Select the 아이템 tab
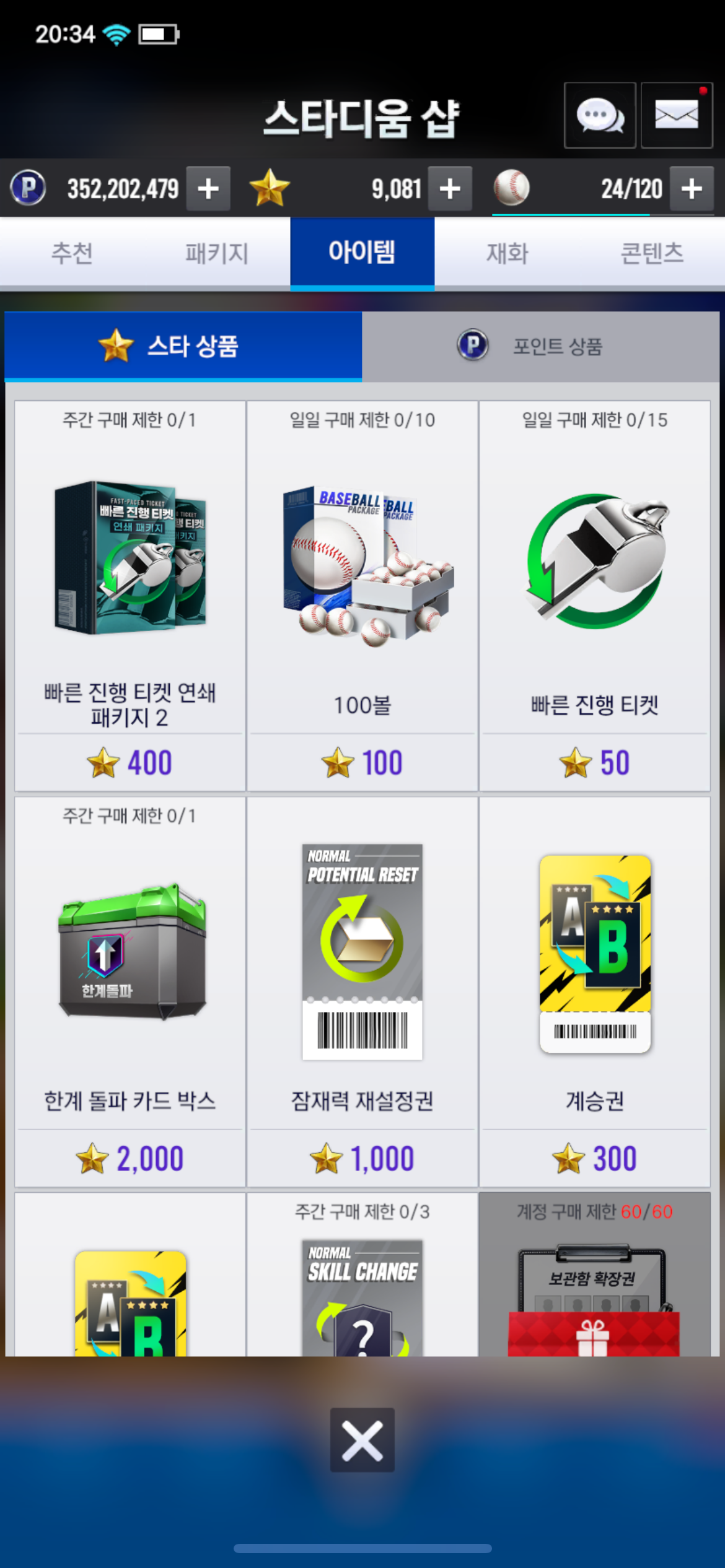Image resolution: width=725 pixels, height=1568 pixels. [362, 253]
